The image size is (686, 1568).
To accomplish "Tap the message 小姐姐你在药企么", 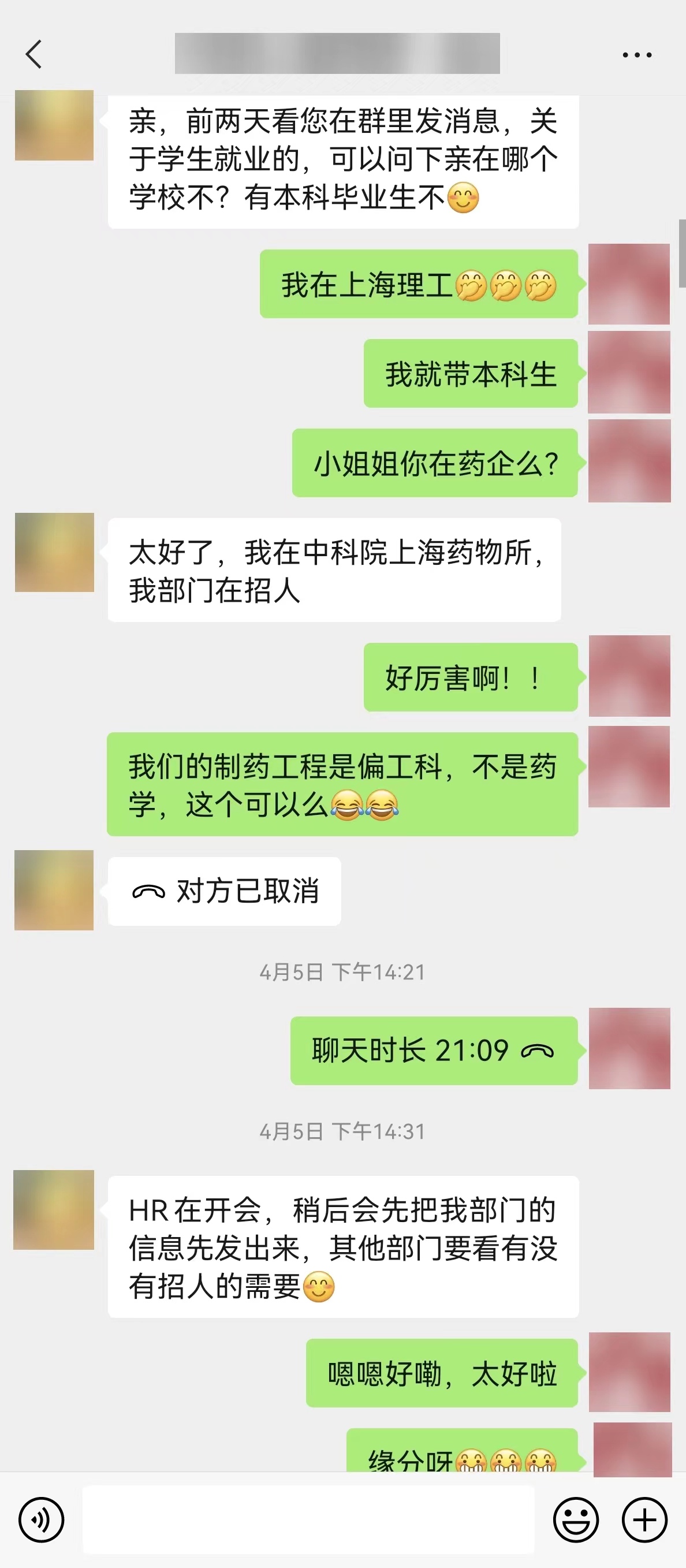I will click(434, 465).
